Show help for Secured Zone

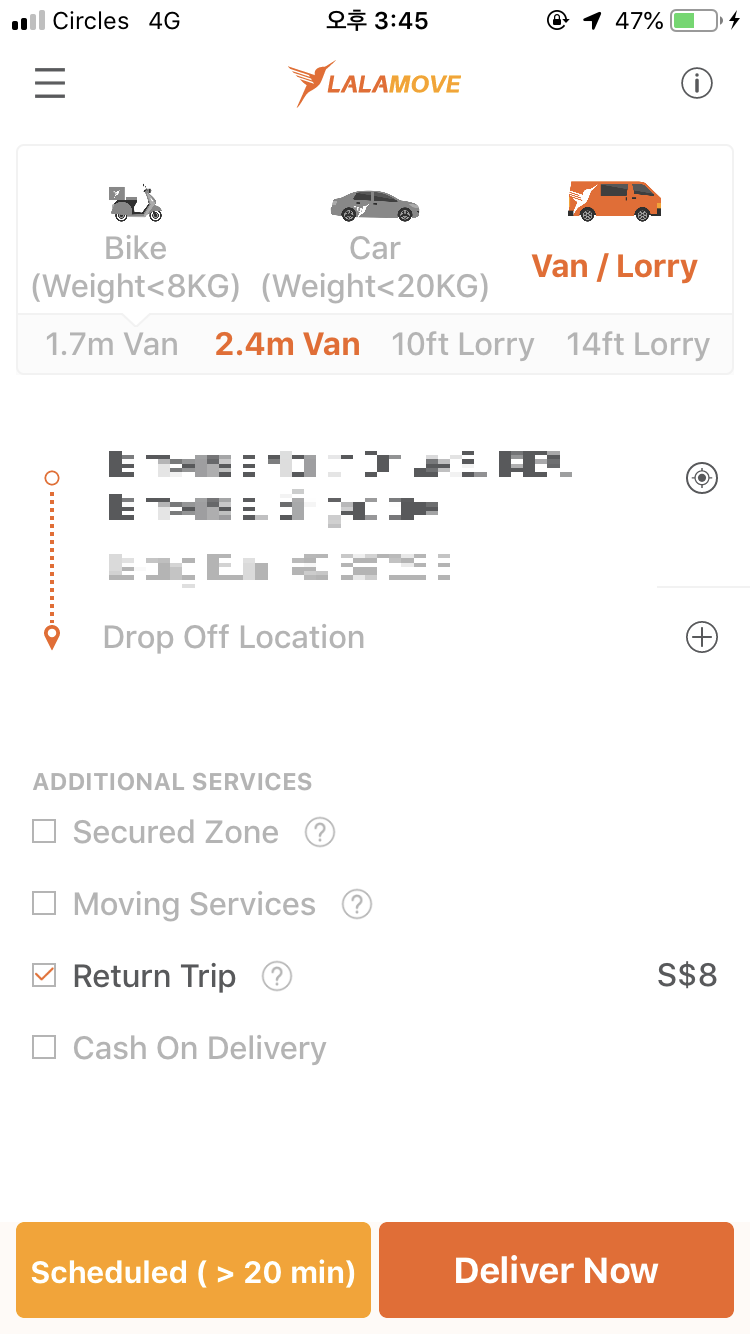point(320,832)
